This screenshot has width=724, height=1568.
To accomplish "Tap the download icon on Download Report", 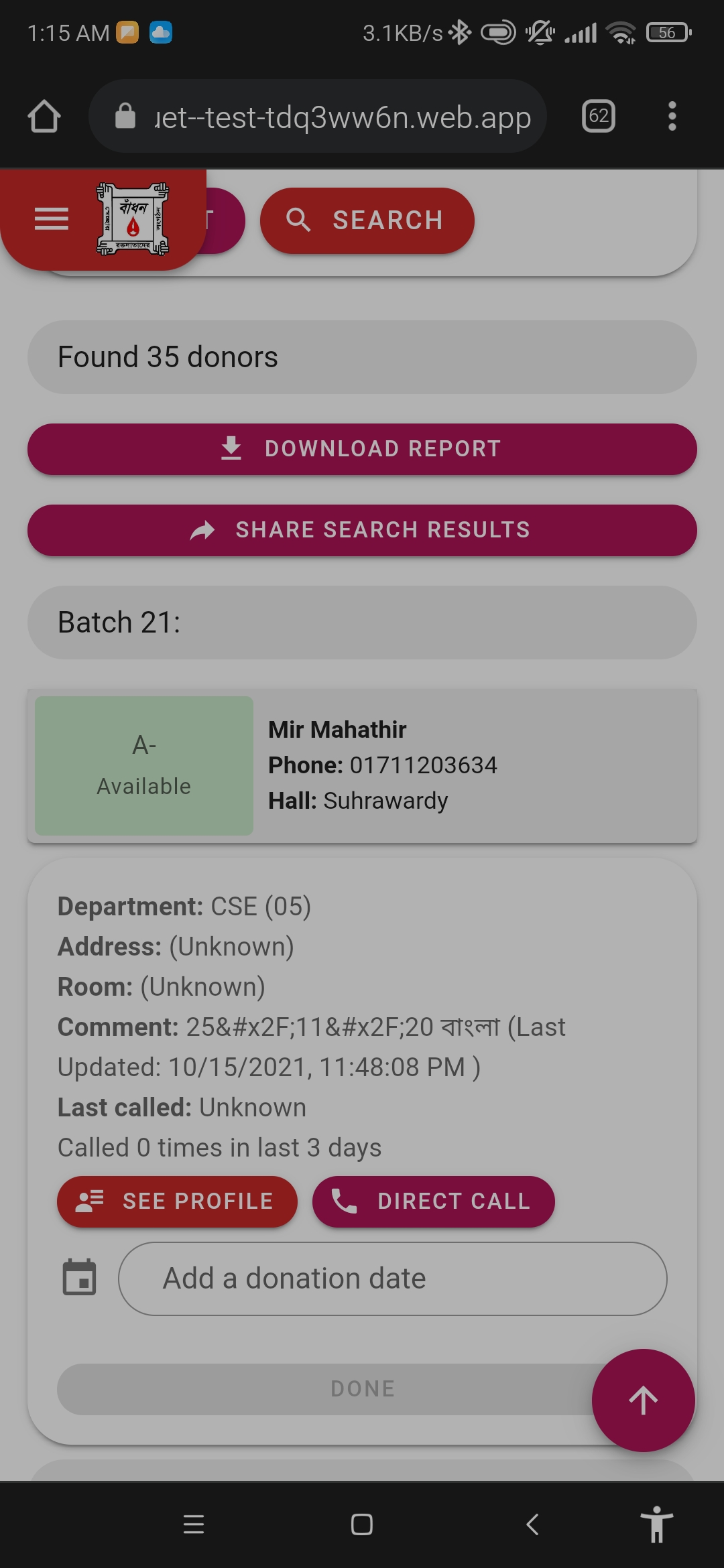I will pyautogui.click(x=231, y=448).
